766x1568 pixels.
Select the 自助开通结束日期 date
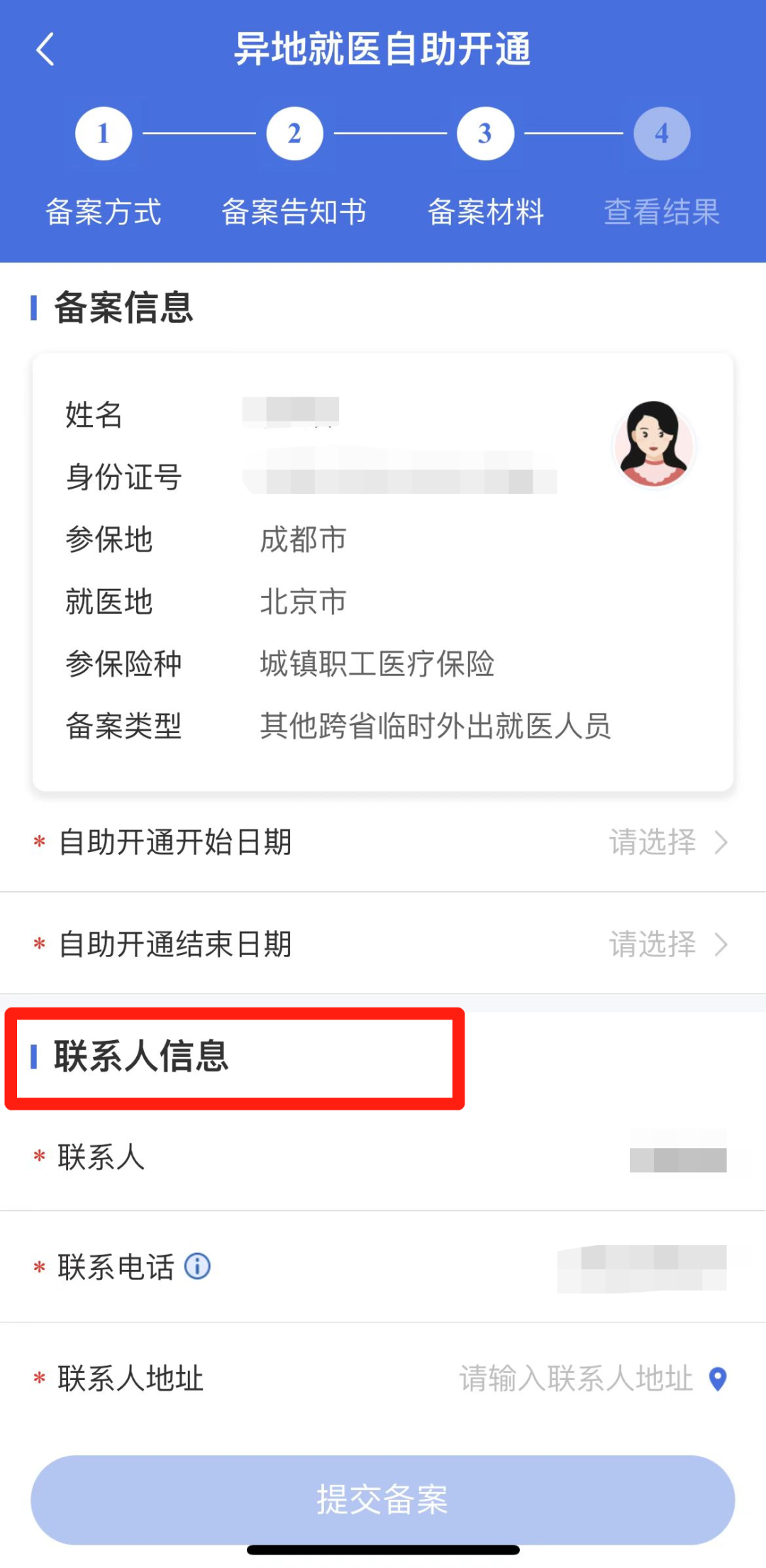[x=383, y=944]
